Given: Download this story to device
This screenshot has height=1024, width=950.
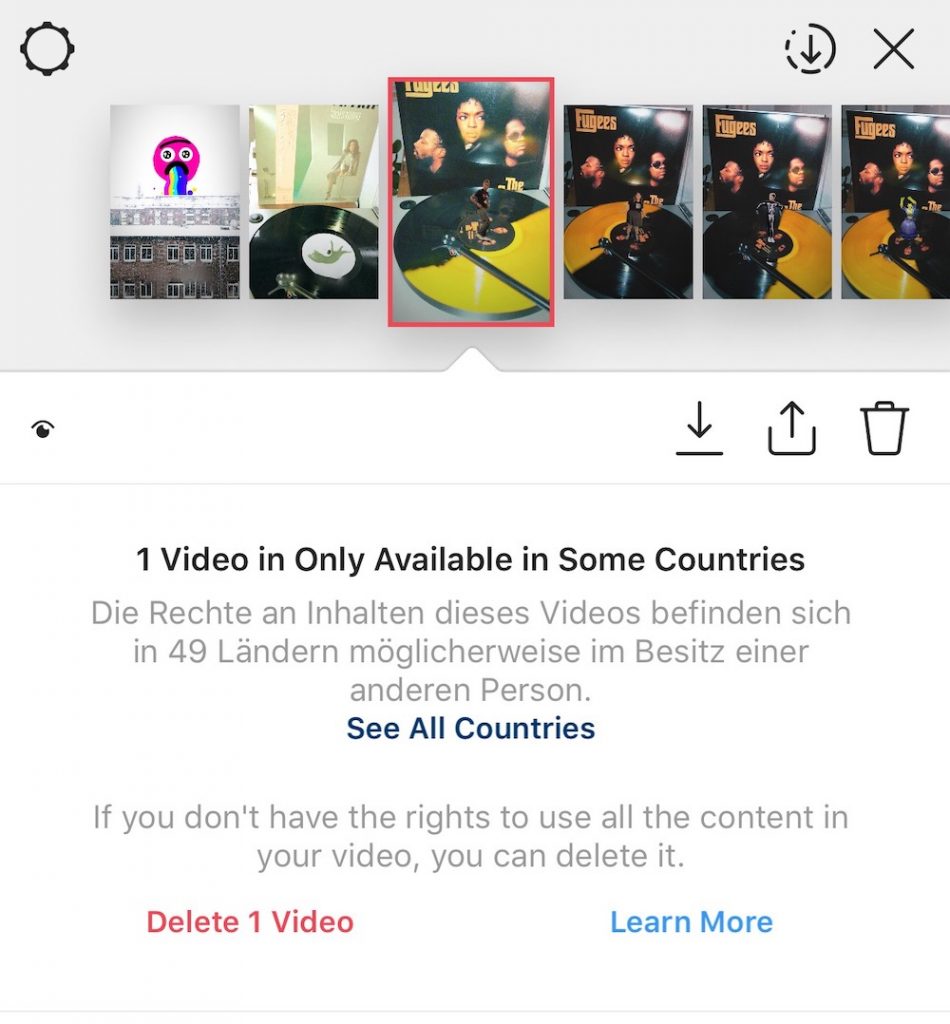Looking at the screenshot, I should (x=699, y=430).
